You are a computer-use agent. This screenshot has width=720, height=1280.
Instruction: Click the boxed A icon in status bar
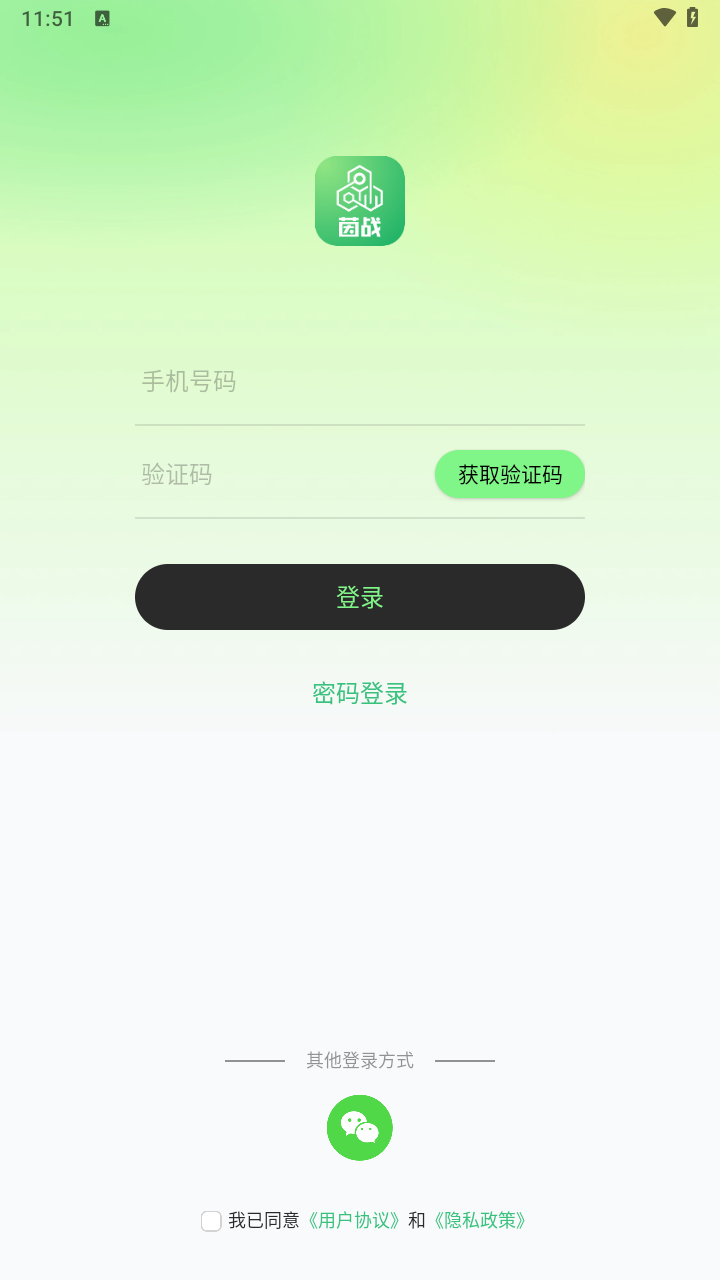pyautogui.click(x=100, y=18)
